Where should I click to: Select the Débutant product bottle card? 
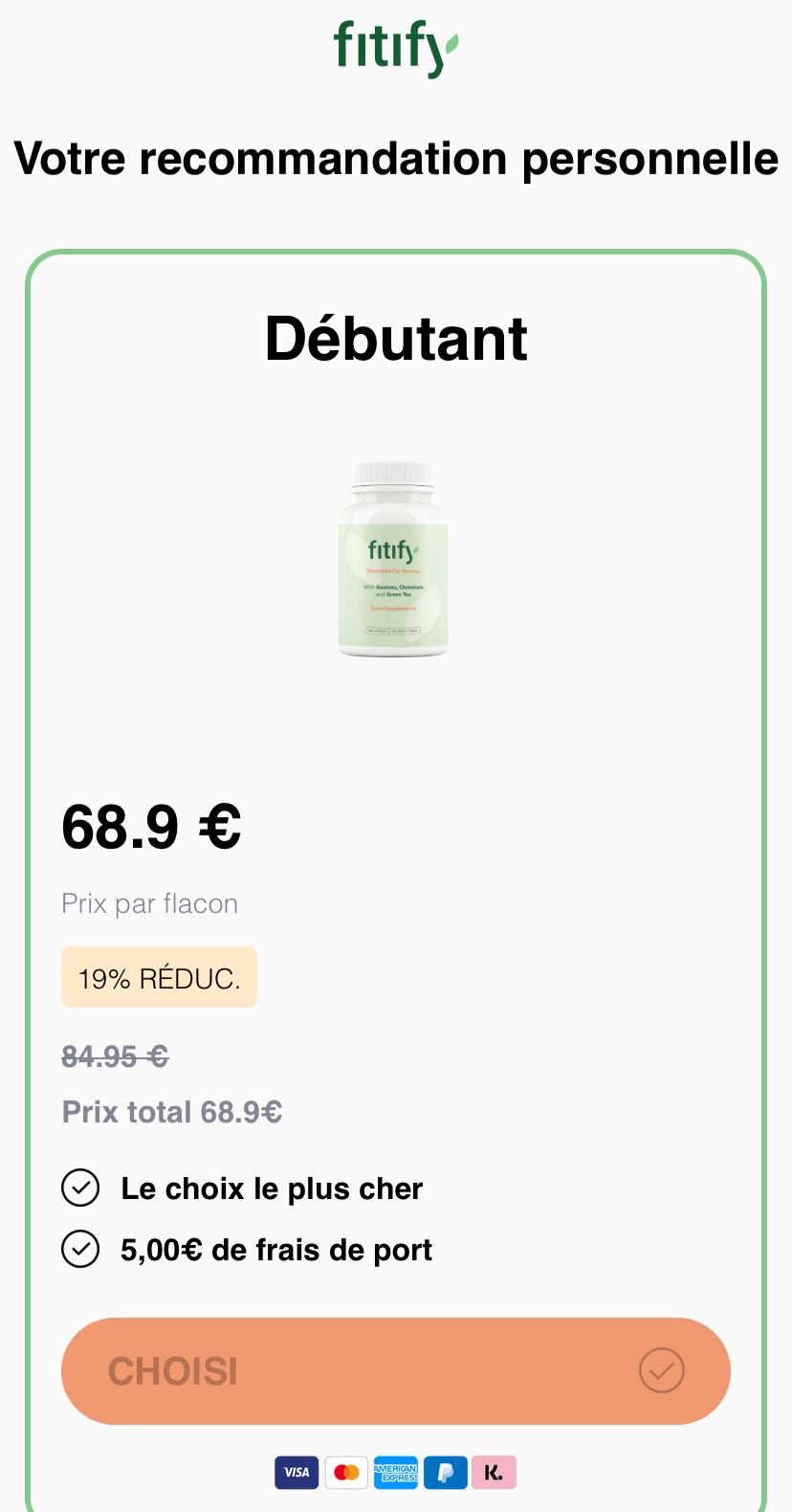click(393, 559)
